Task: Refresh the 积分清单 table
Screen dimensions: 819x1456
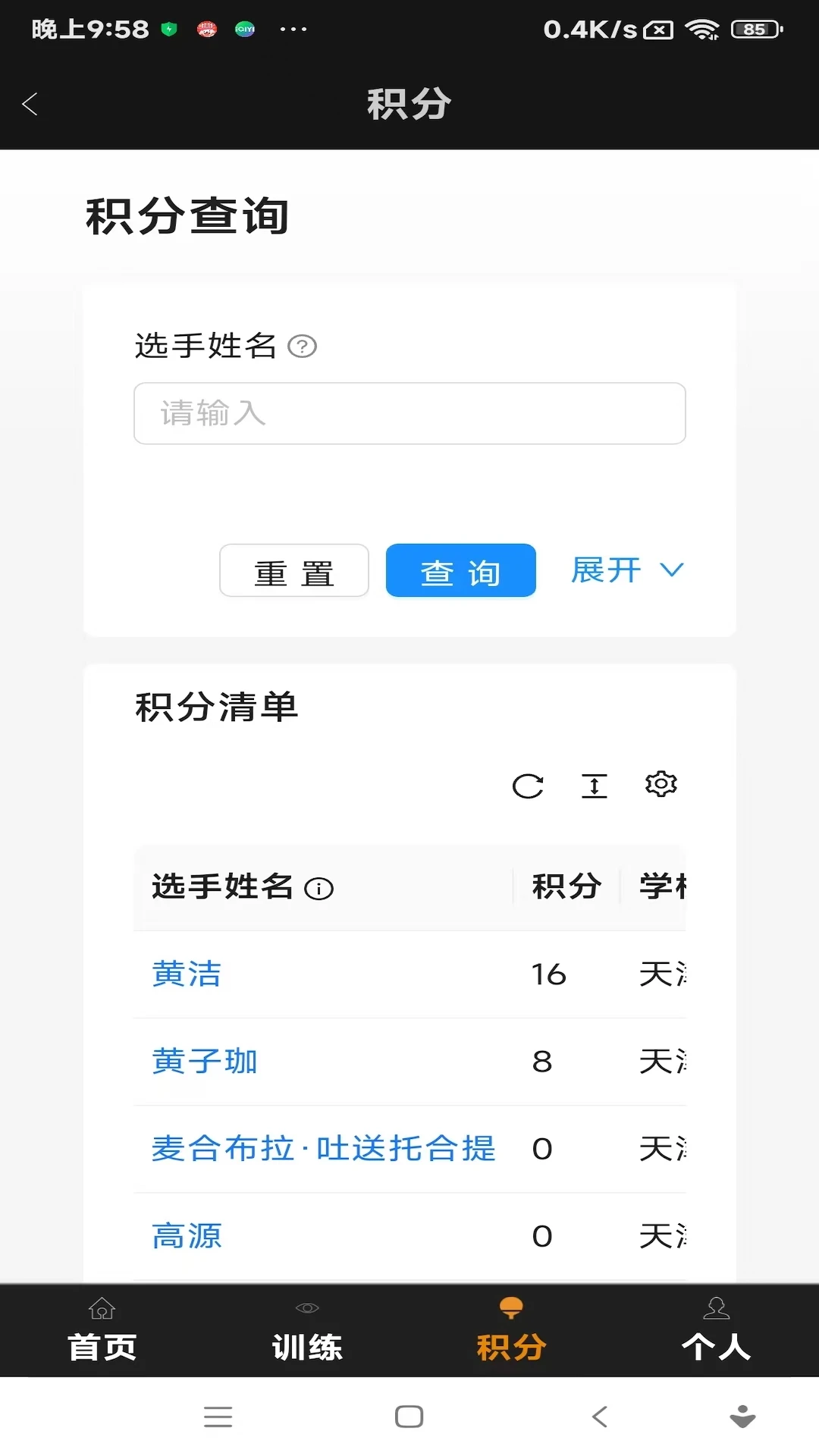Action: 528,786
